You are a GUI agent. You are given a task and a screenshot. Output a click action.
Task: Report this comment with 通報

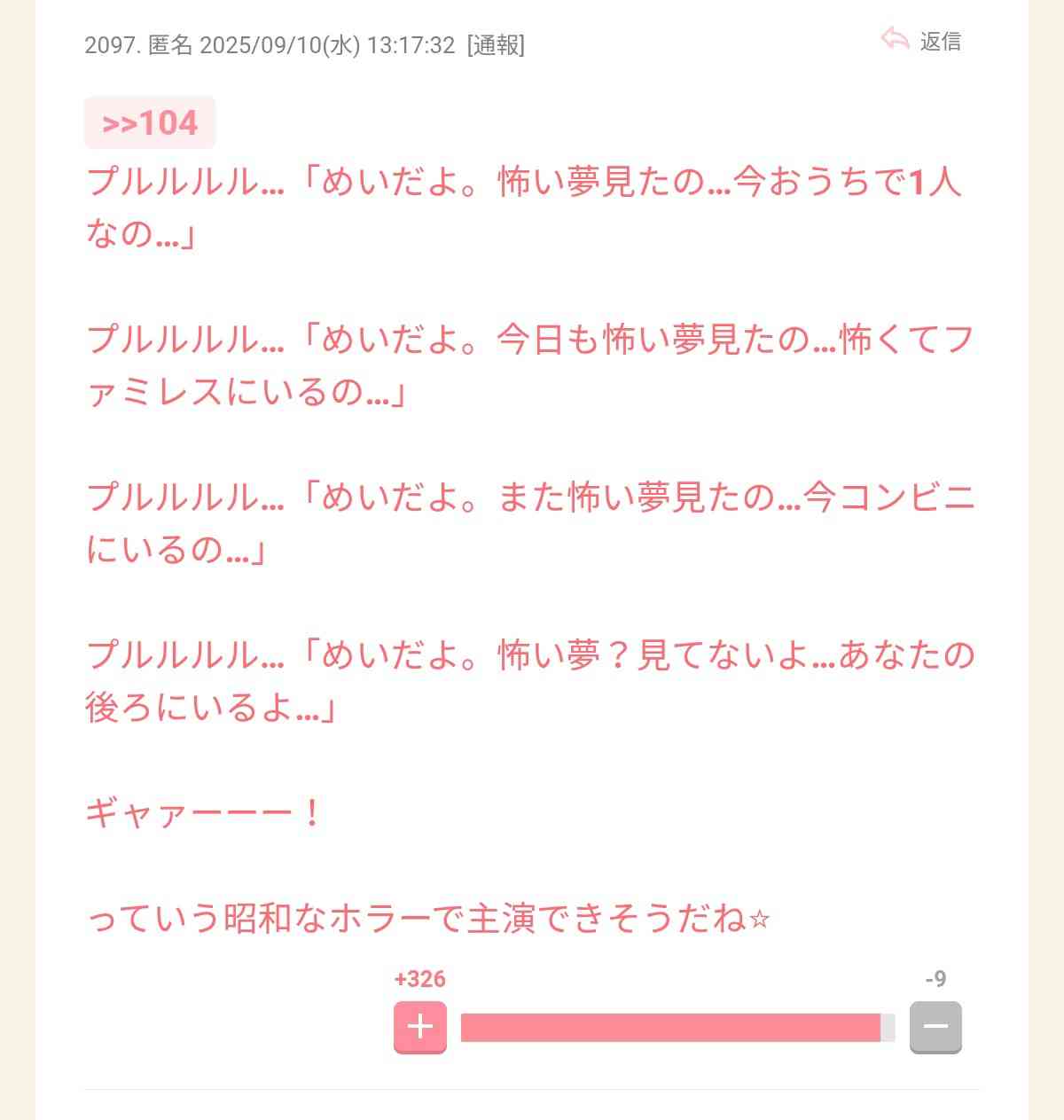pos(496,45)
